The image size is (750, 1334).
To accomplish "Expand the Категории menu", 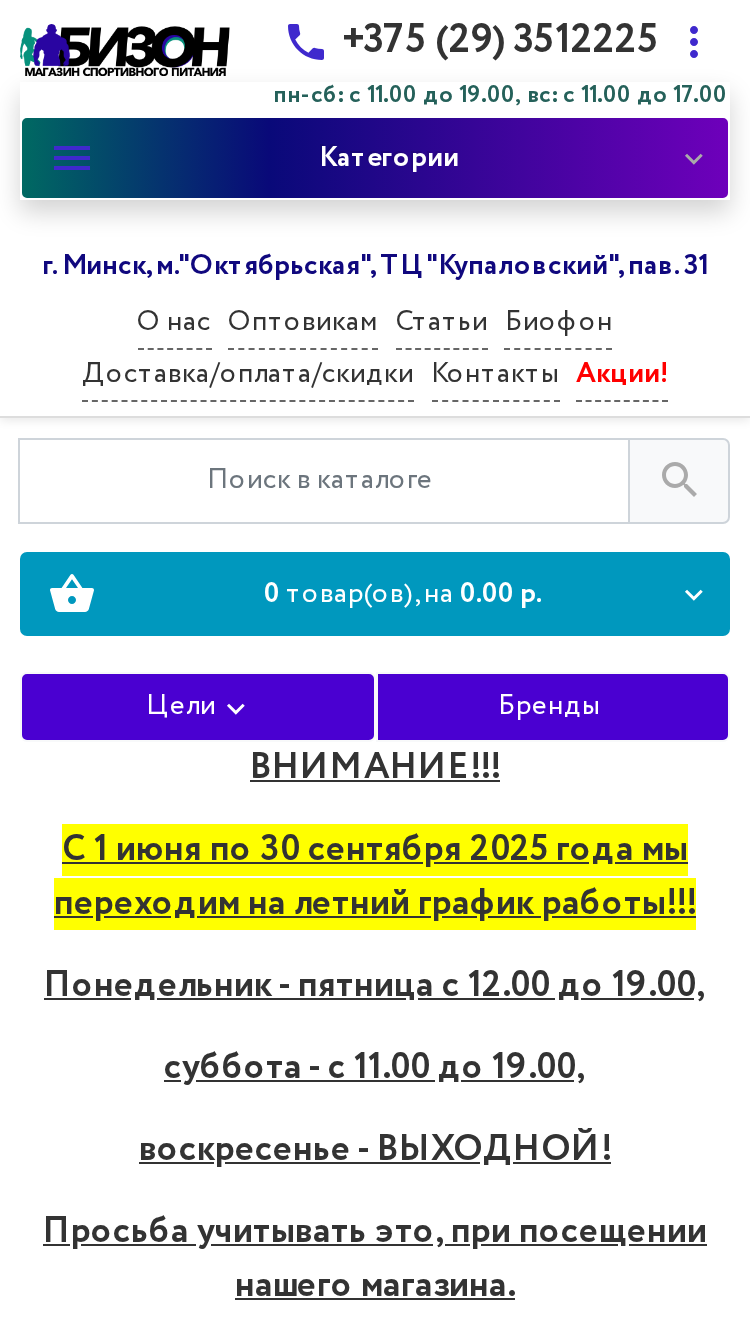I will tap(375, 158).
